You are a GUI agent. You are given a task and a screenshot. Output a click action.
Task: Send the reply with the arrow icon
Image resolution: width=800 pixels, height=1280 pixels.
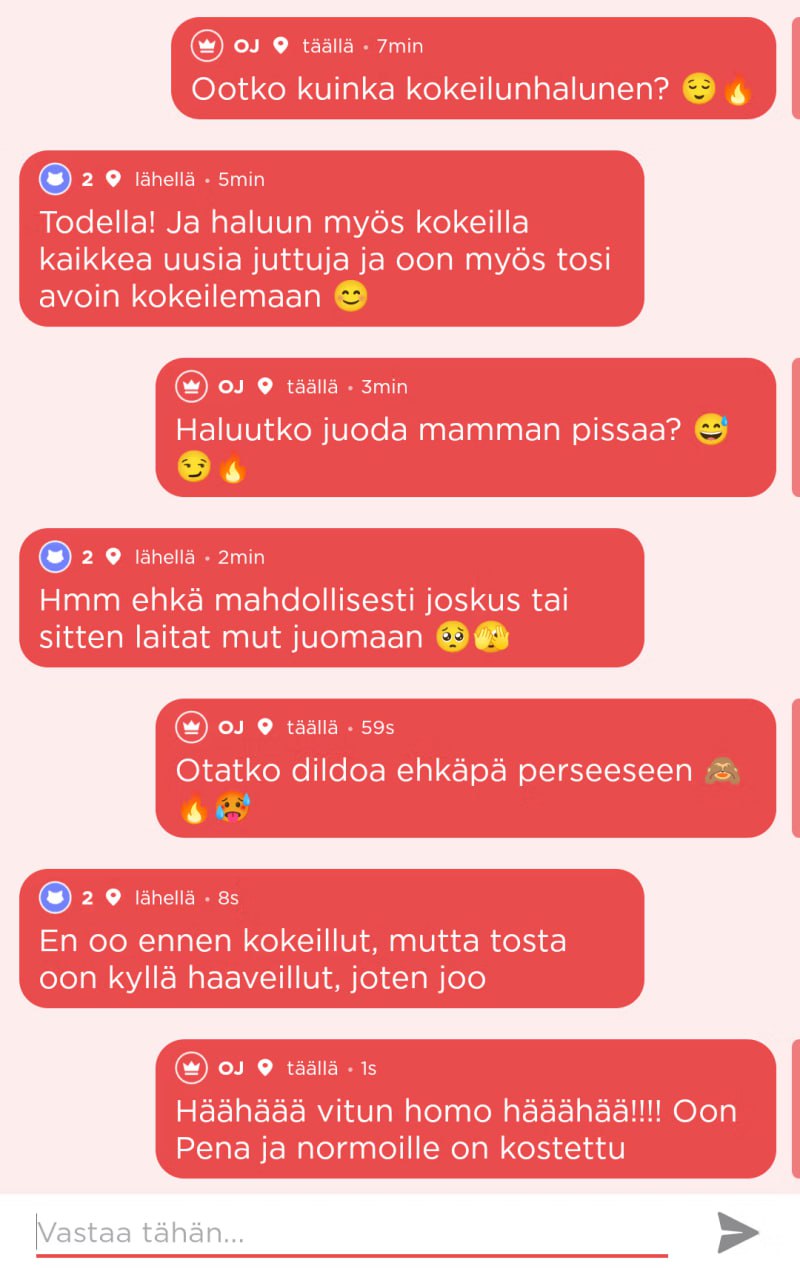pos(738,1232)
